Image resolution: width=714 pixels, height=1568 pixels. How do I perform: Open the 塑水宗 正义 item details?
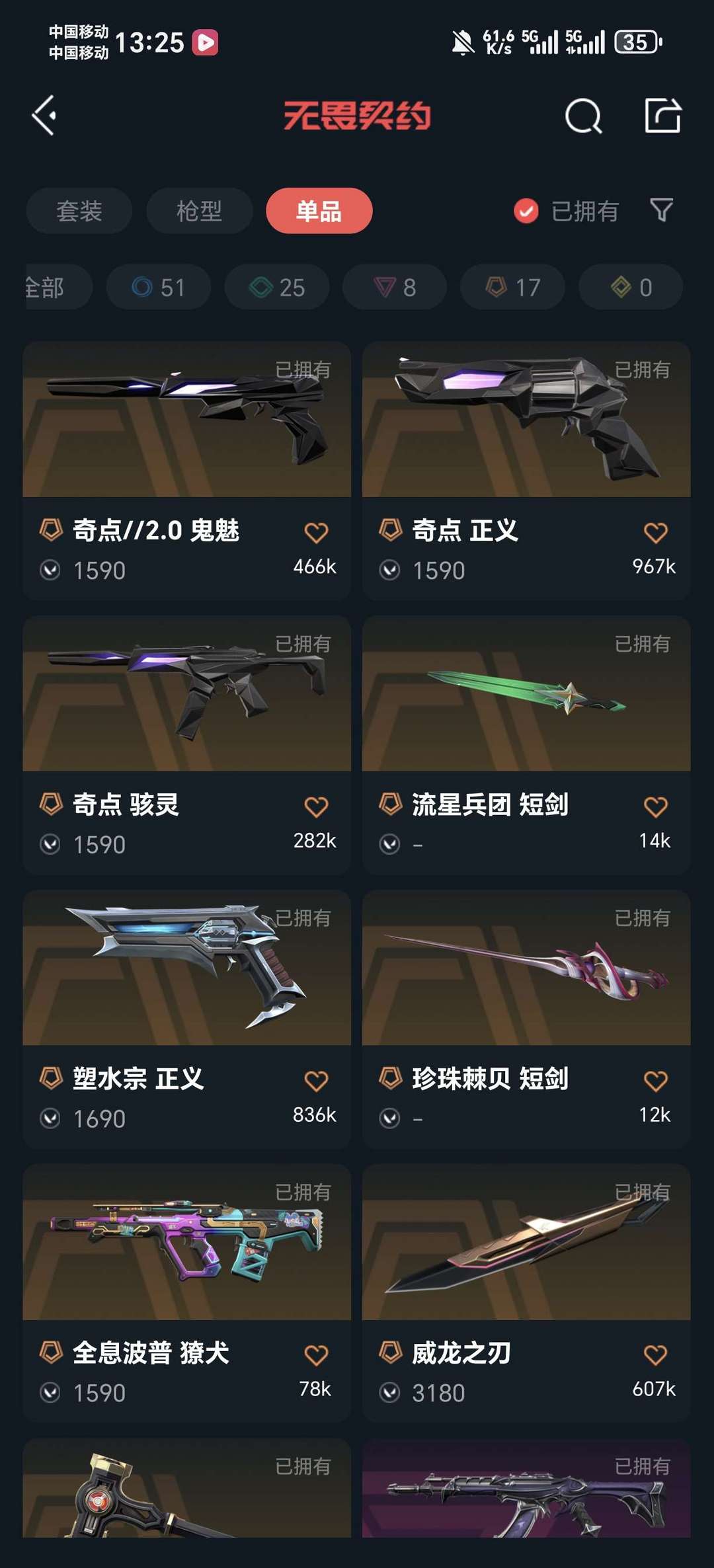186,966
